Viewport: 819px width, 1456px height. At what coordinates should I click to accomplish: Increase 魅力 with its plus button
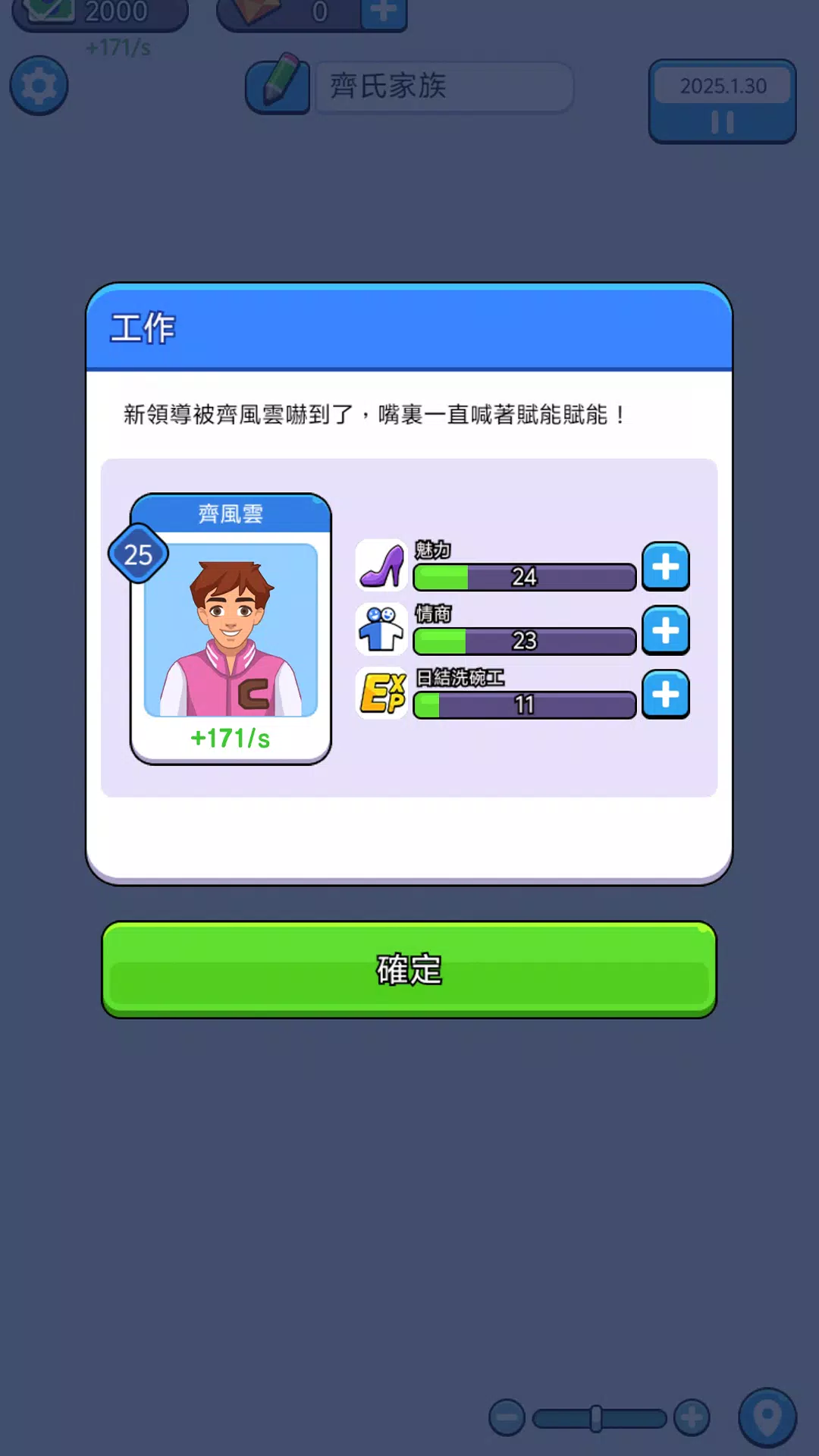pos(665,567)
